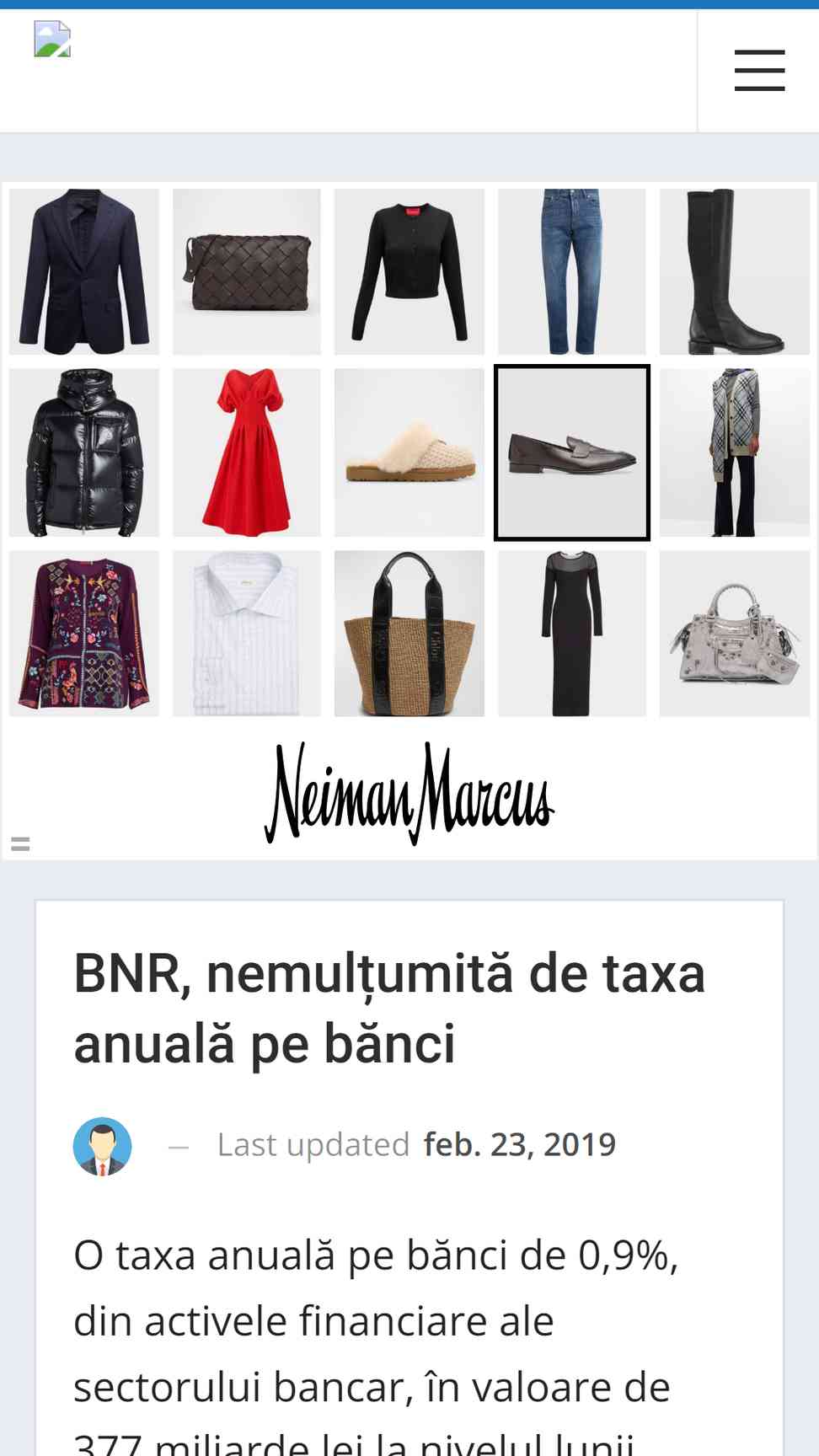This screenshot has width=819, height=1456.
Task: Select the shearling slipper tile
Action: tap(409, 452)
